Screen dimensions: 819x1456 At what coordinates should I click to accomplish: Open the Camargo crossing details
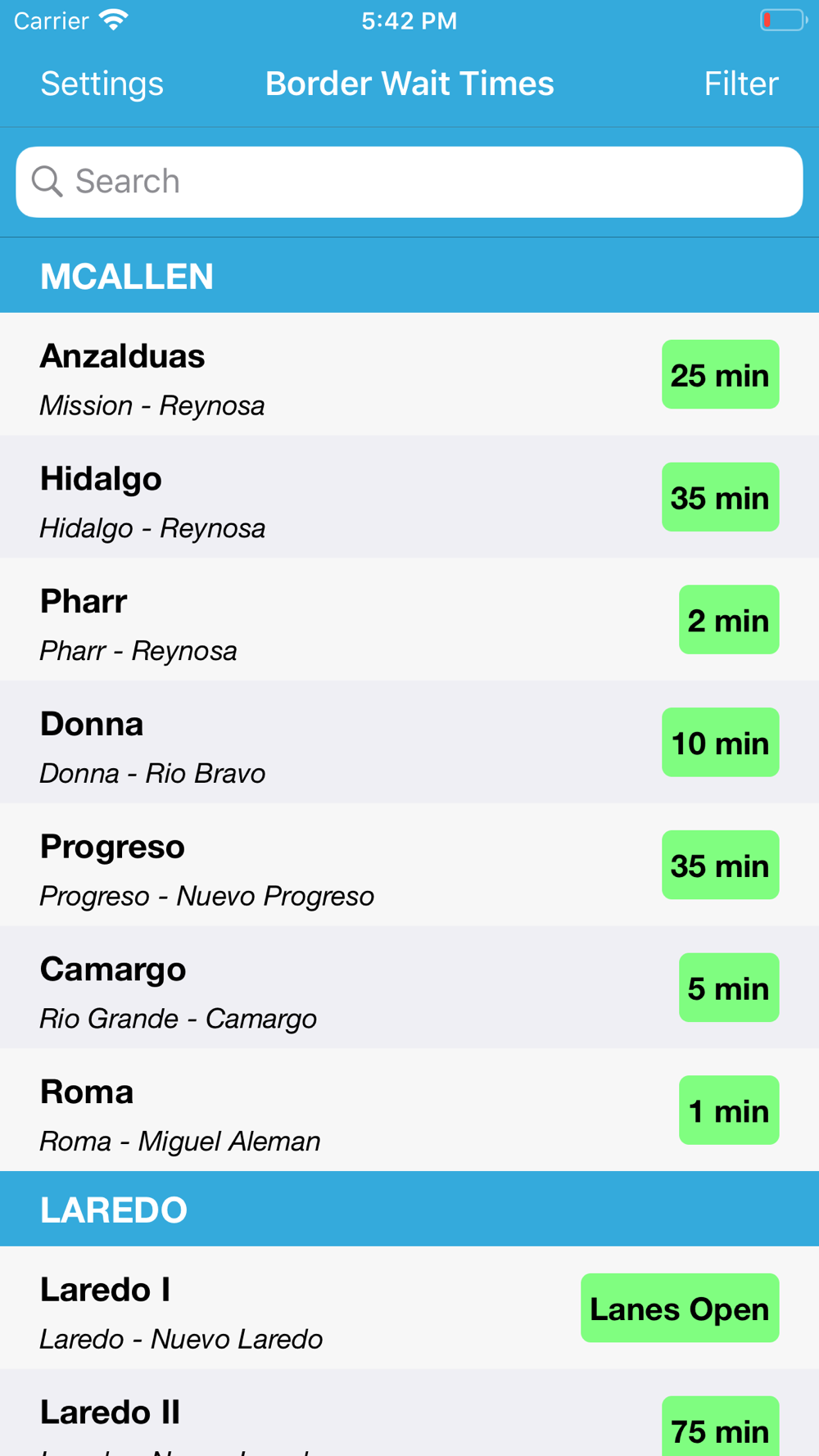[409, 988]
